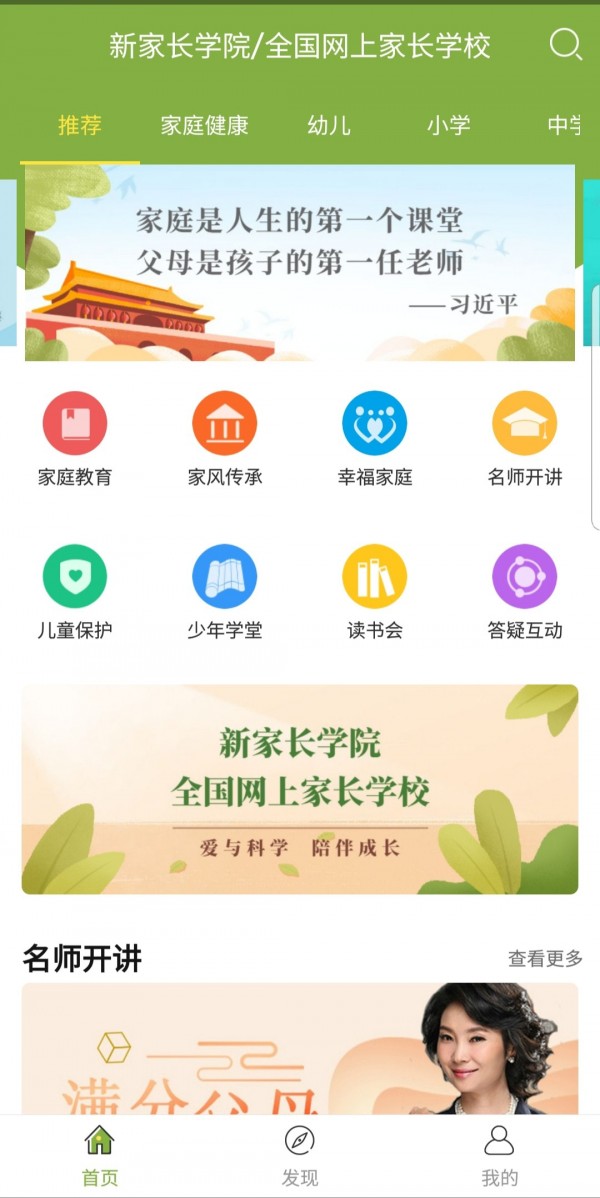The width and height of the screenshot is (600, 1198).
Task: Open the 答疑互动 section
Action: (525, 592)
